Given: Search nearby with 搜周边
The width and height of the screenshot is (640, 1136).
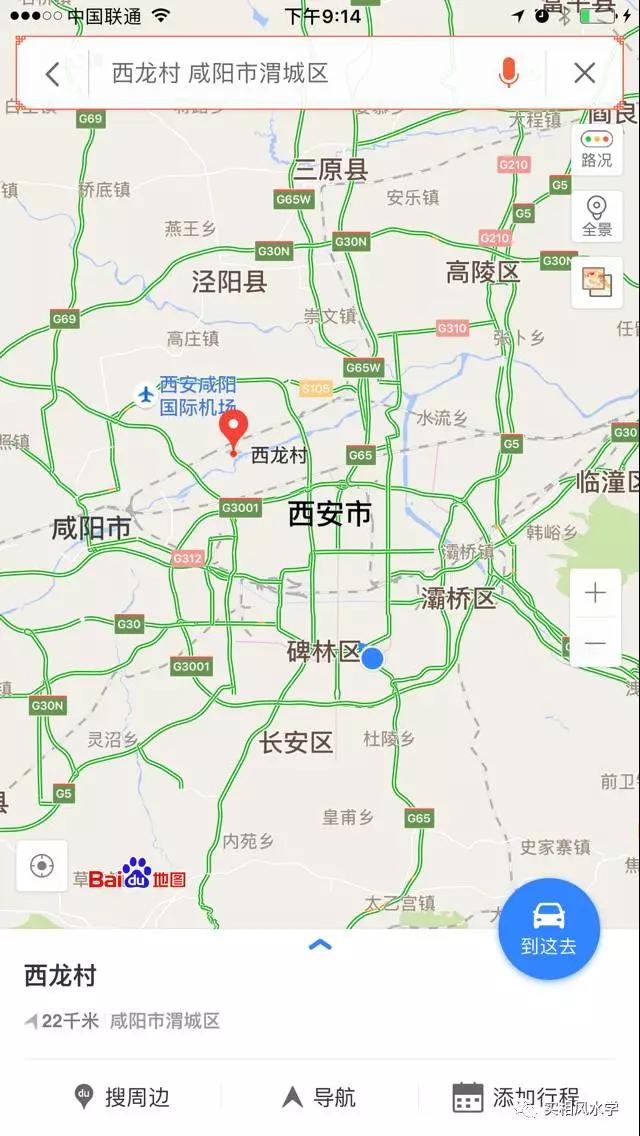Looking at the screenshot, I should pyautogui.click(x=122, y=1097).
